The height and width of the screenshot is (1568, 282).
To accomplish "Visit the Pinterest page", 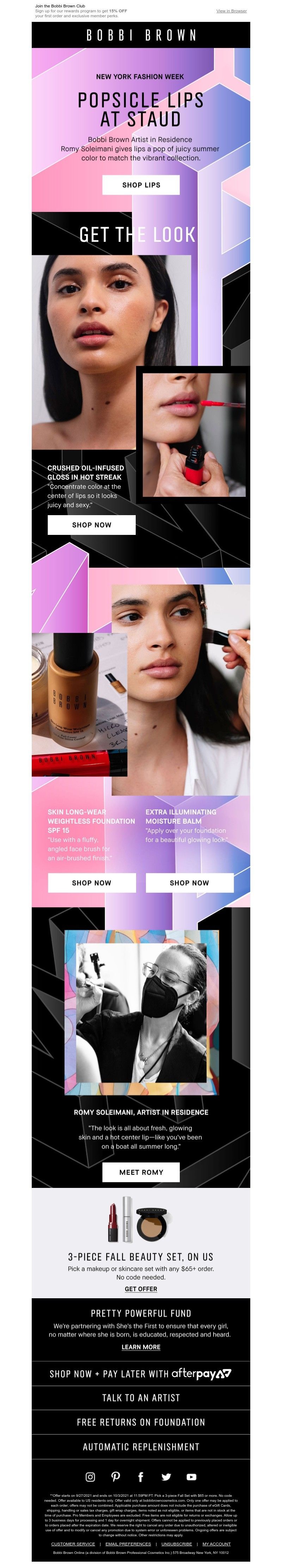I will [116, 1477].
